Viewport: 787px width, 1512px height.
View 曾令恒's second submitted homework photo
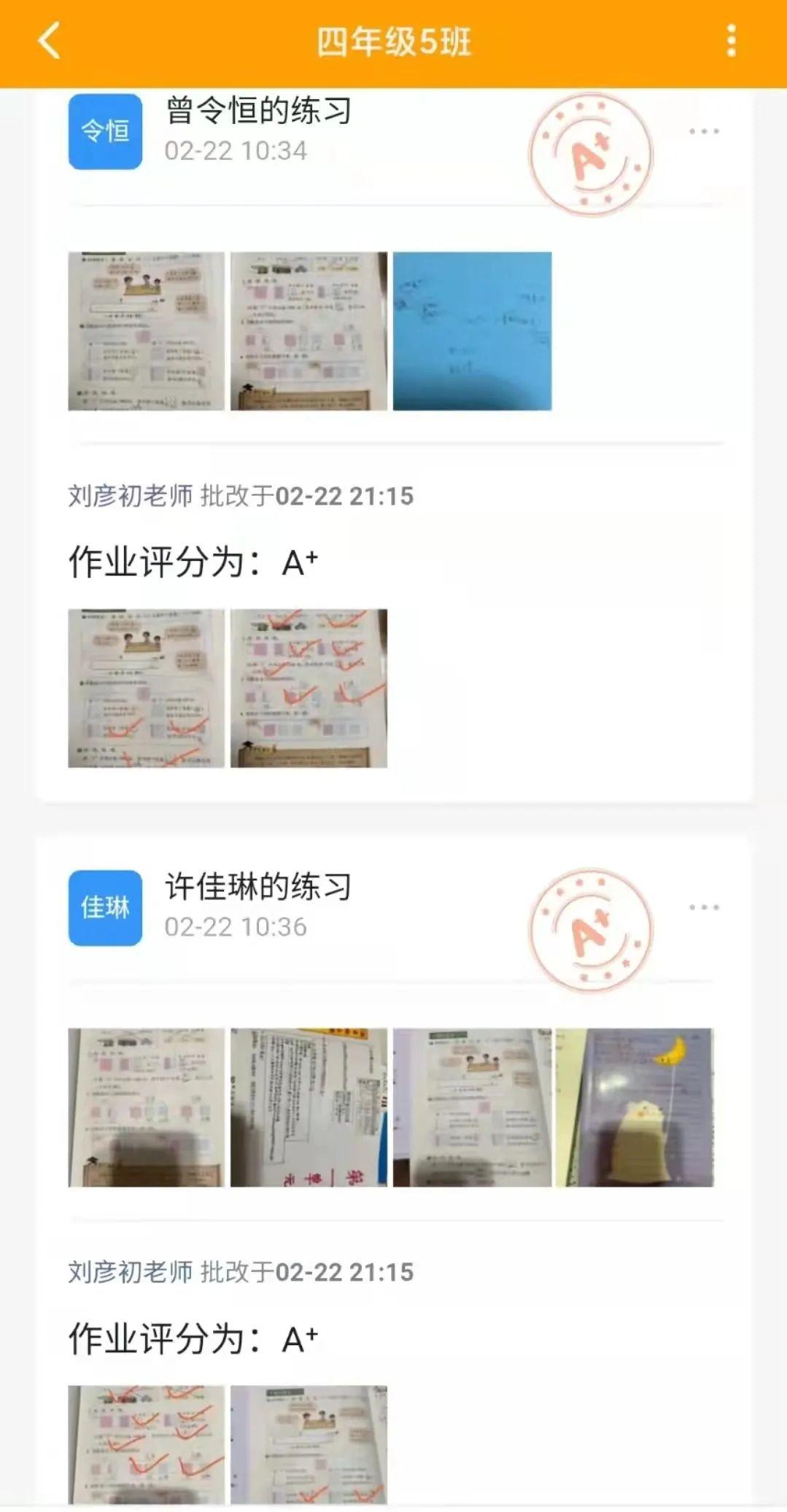tap(309, 331)
